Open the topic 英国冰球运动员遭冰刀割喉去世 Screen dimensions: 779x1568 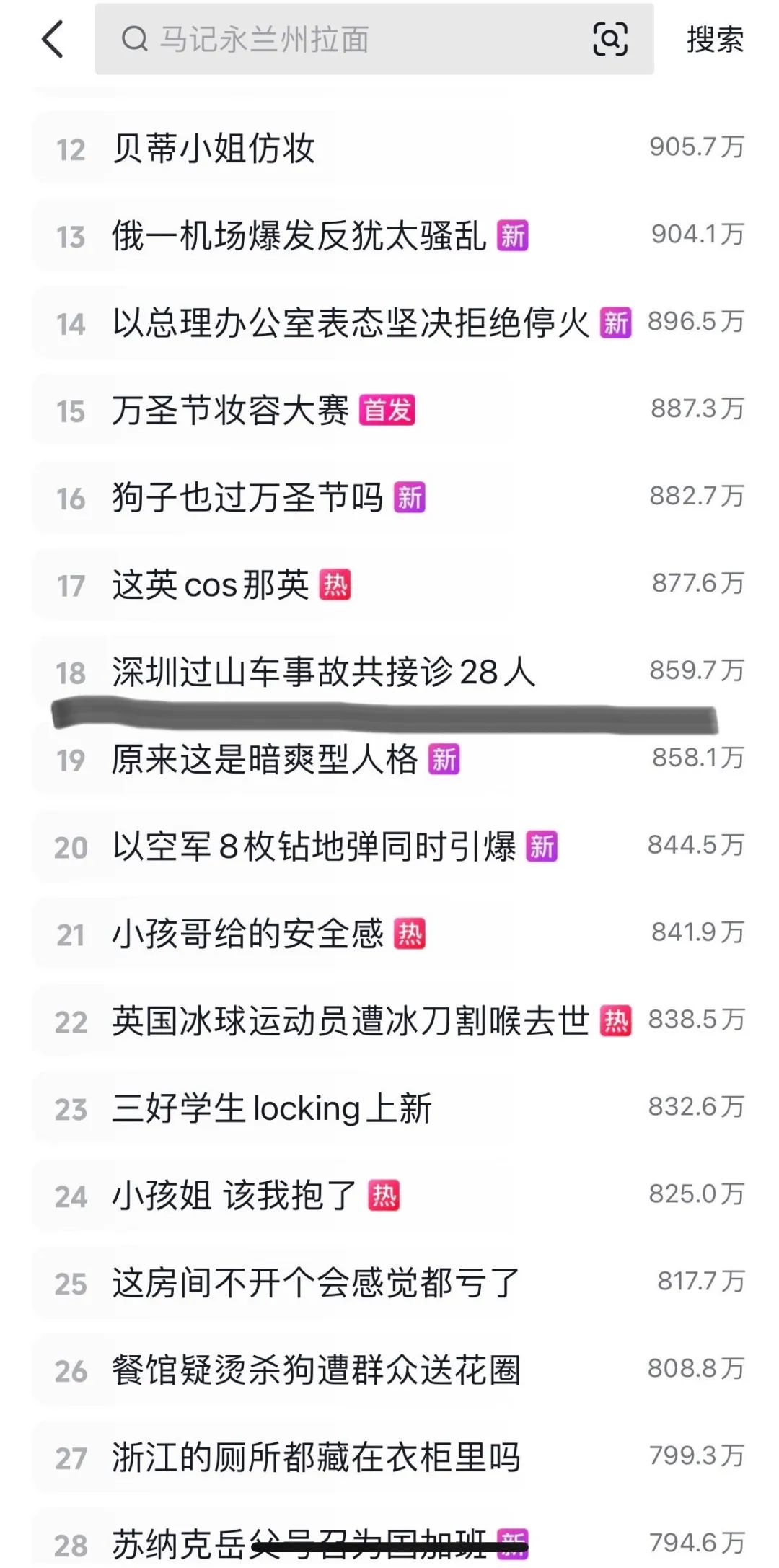(x=351, y=1021)
